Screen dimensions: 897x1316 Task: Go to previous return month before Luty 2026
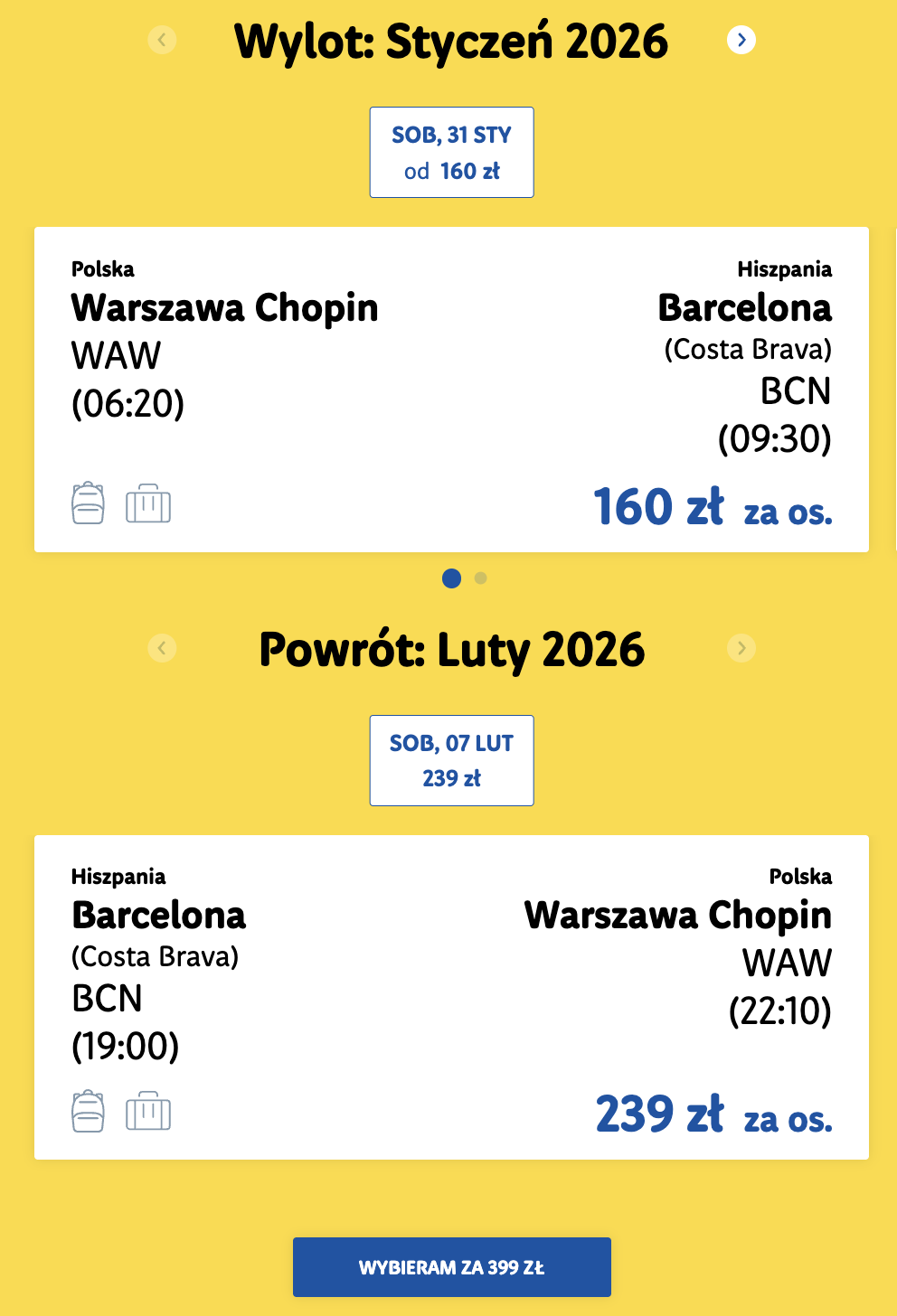162,647
